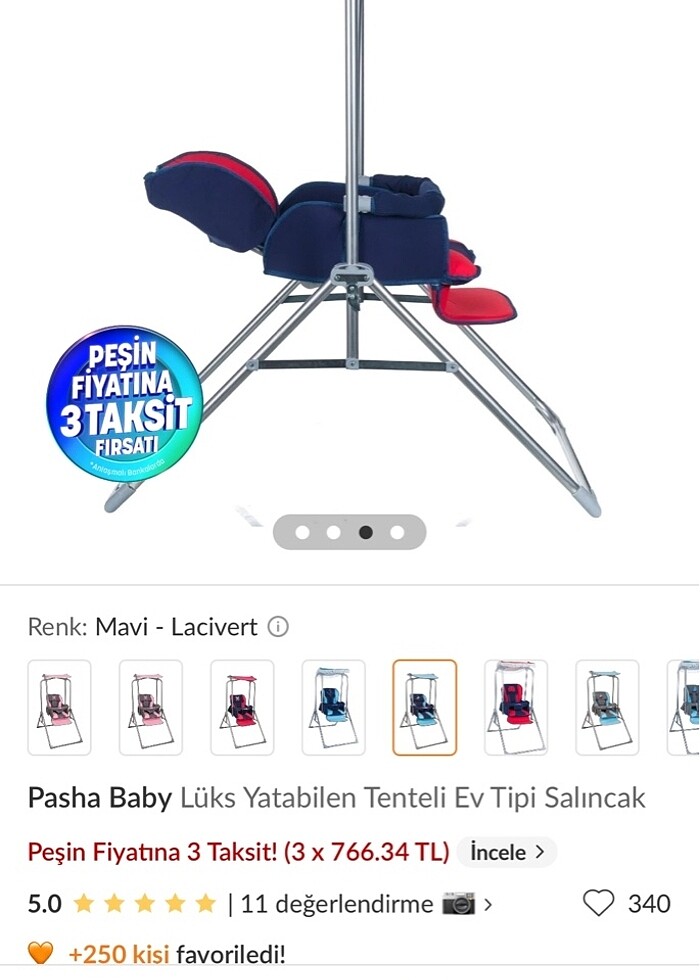
Task: Open the Renk info icon
Action: [279, 627]
